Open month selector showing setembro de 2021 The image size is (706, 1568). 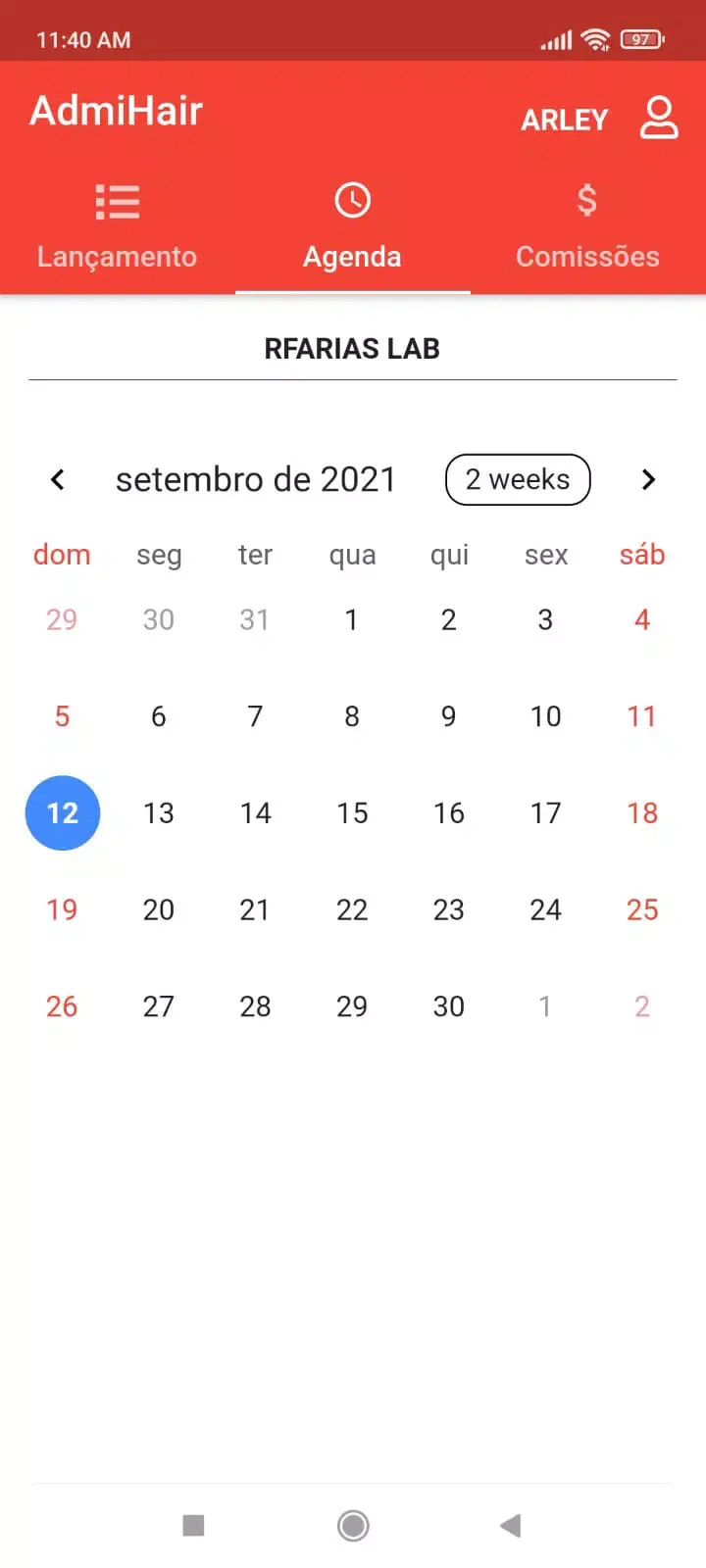click(255, 479)
